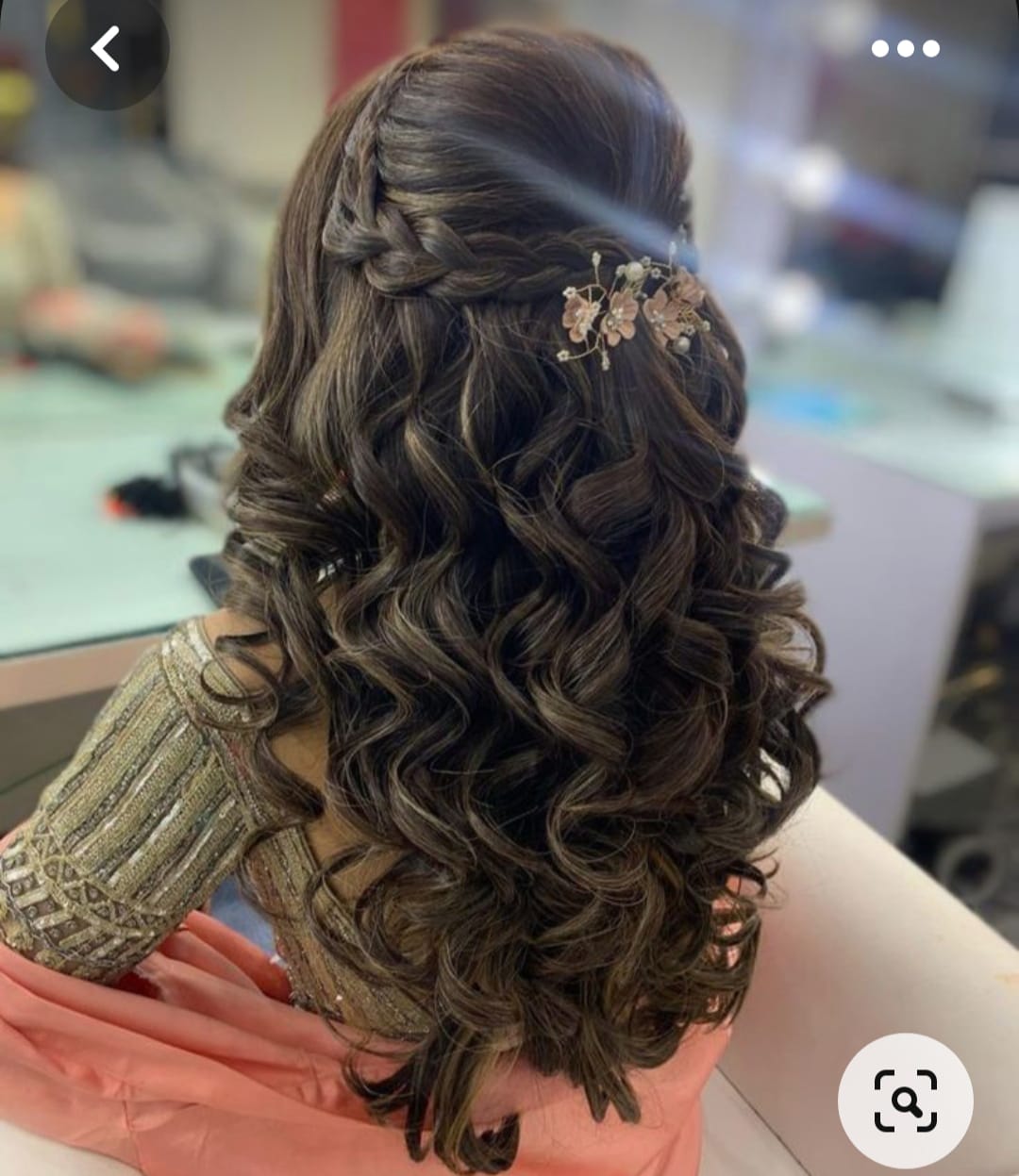
Task: Open the three-dot overflow menu
Action: [x=905, y=49]
